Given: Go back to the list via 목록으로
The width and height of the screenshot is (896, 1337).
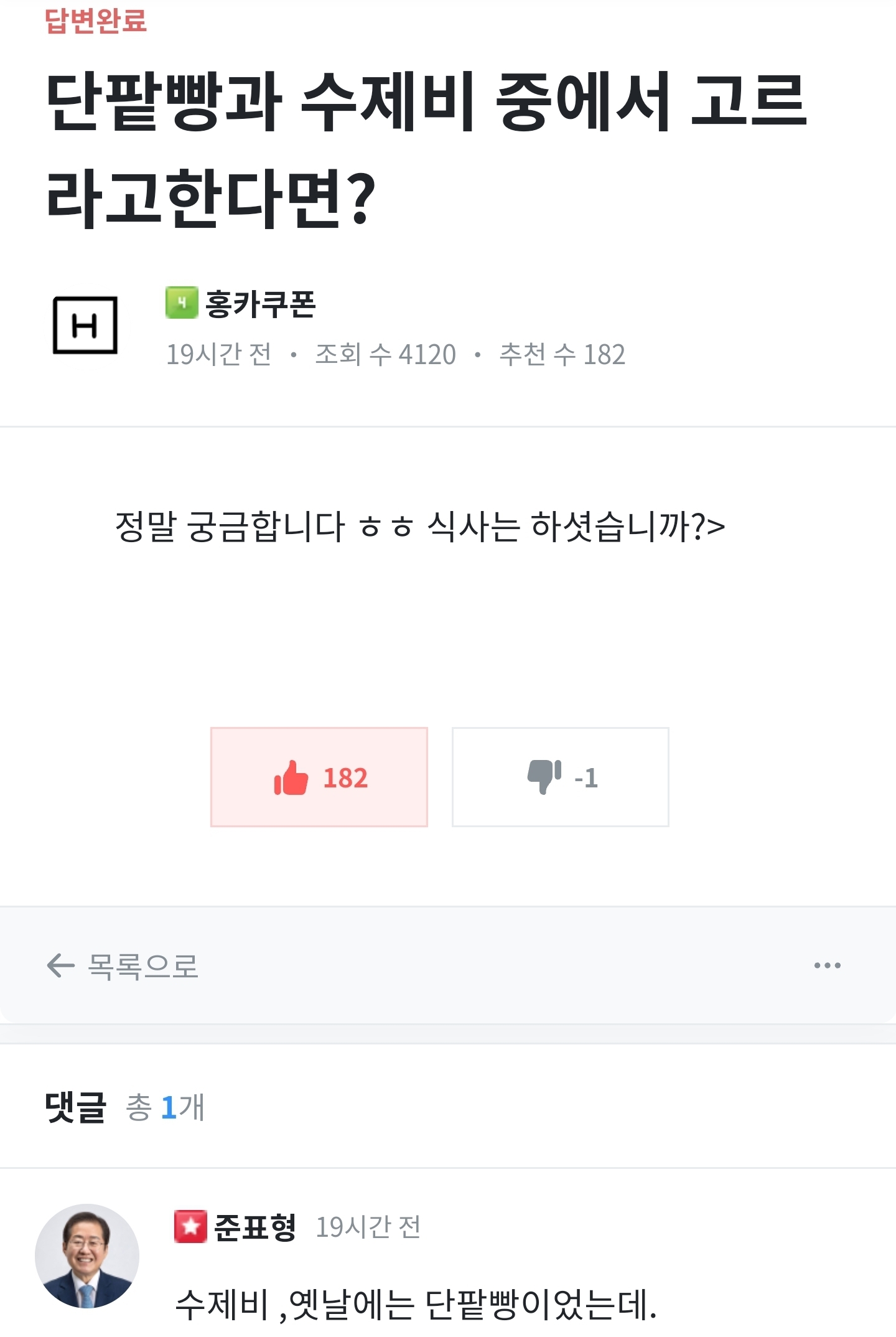Looking at the screenshot, I should pos(123,966).
